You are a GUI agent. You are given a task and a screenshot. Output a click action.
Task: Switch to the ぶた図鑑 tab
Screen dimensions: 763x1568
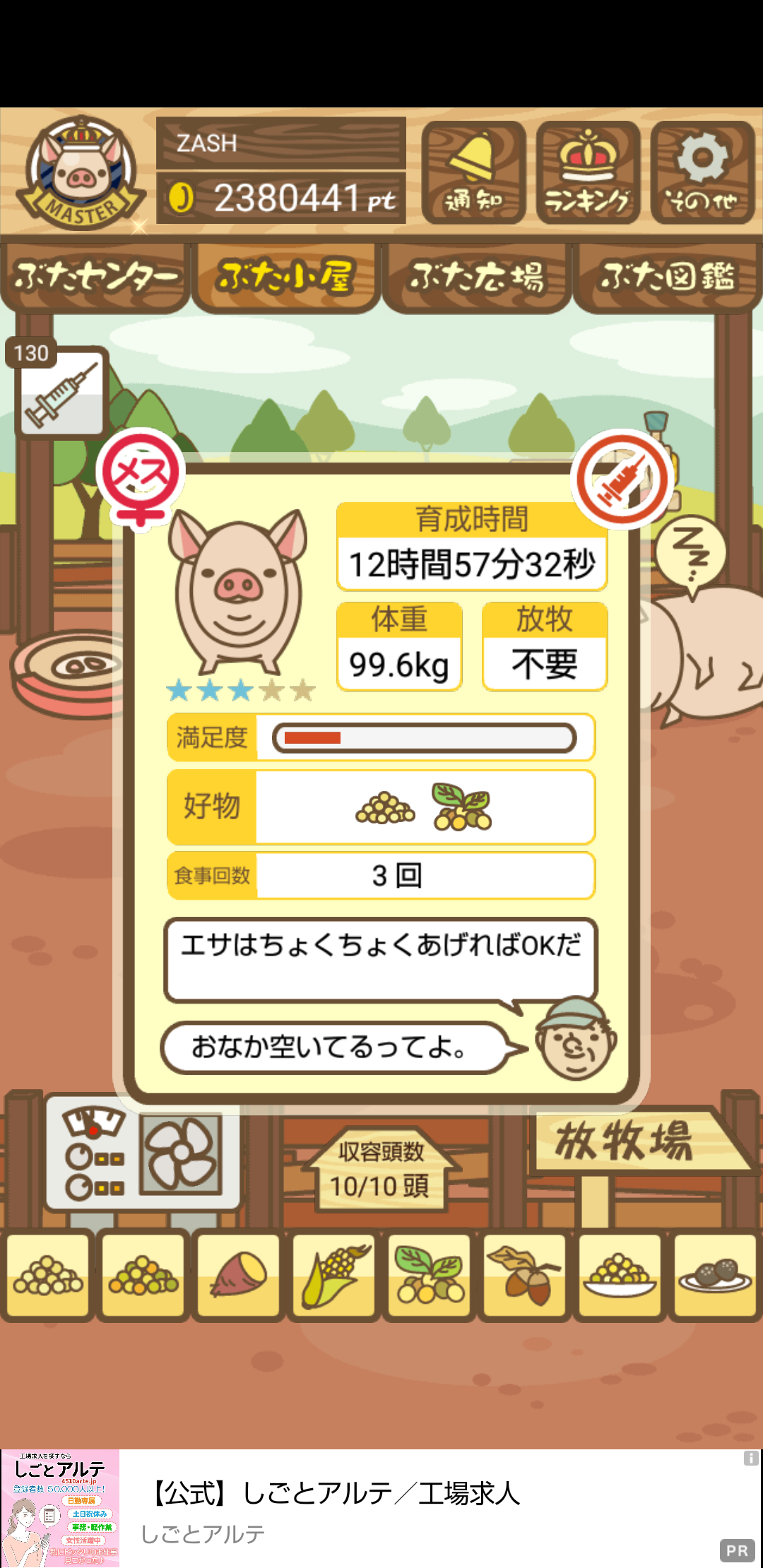(x=668, y=277)
